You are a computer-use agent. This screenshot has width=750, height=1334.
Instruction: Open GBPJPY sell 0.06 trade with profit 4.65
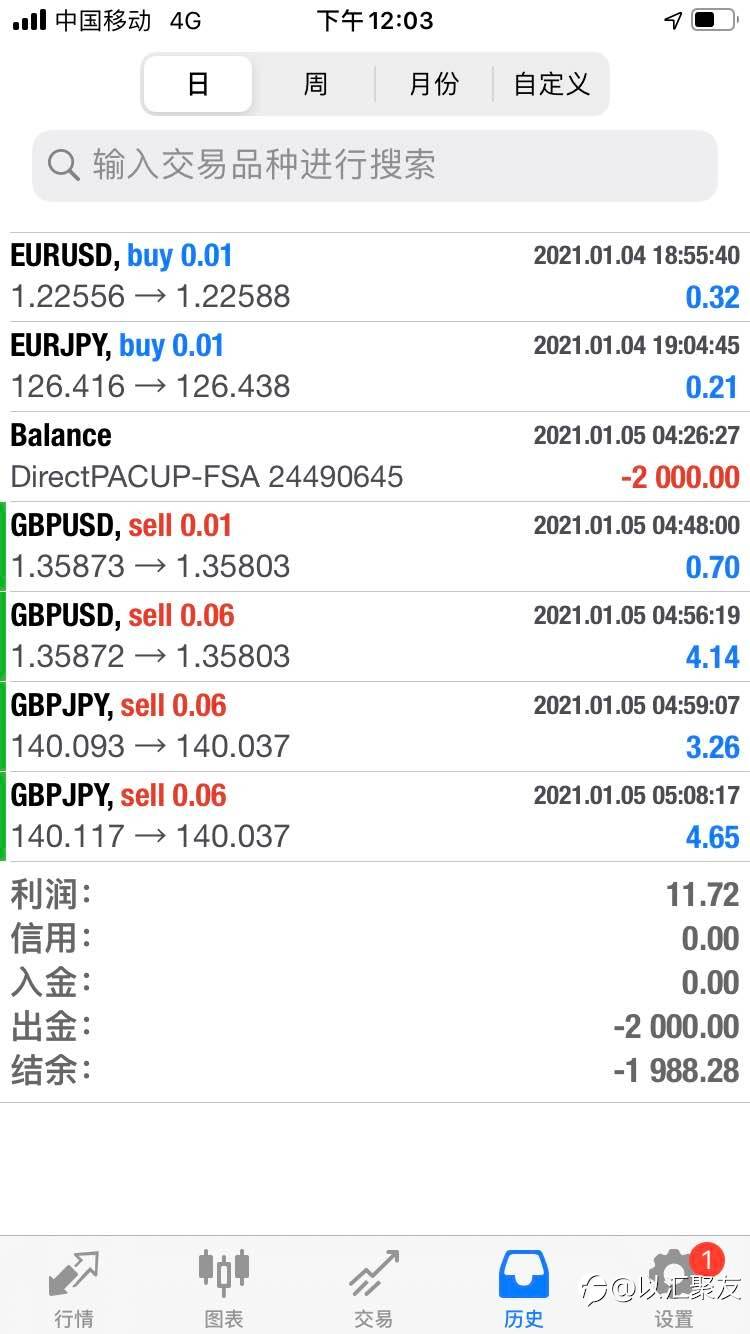pos(375,817)
